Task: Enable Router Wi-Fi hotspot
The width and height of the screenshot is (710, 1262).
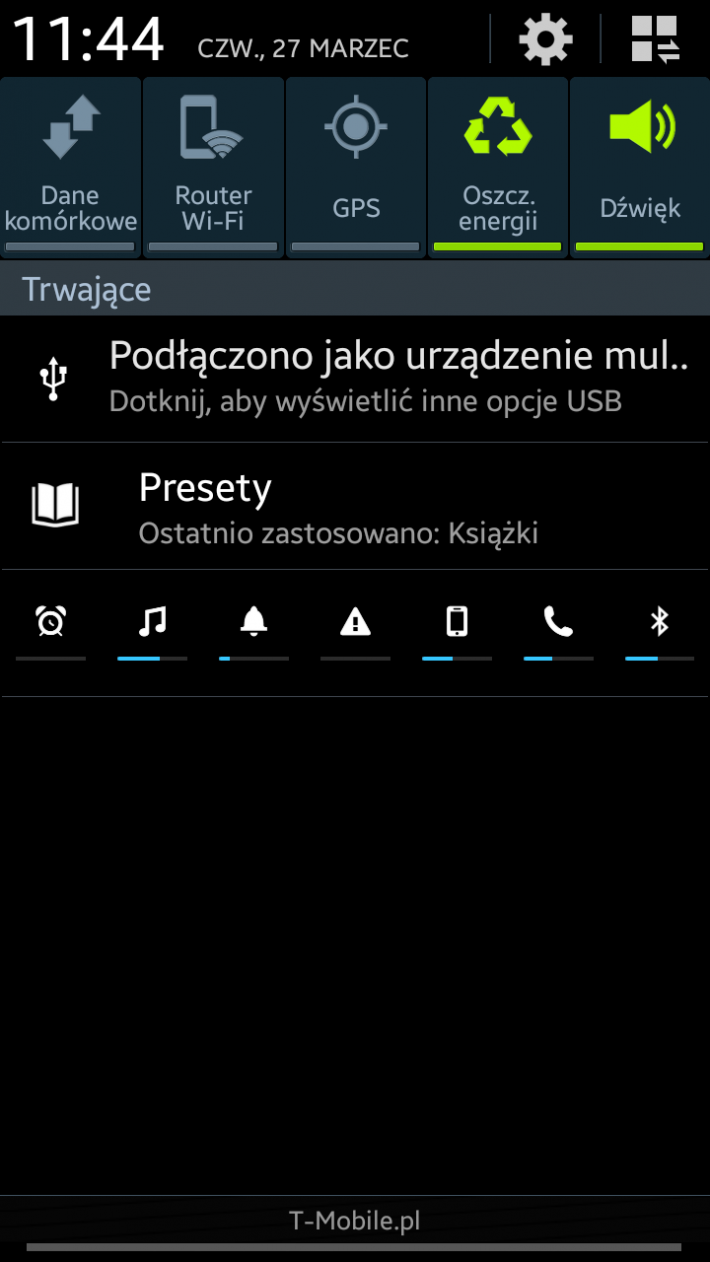Action: click(x=213, y=167)
